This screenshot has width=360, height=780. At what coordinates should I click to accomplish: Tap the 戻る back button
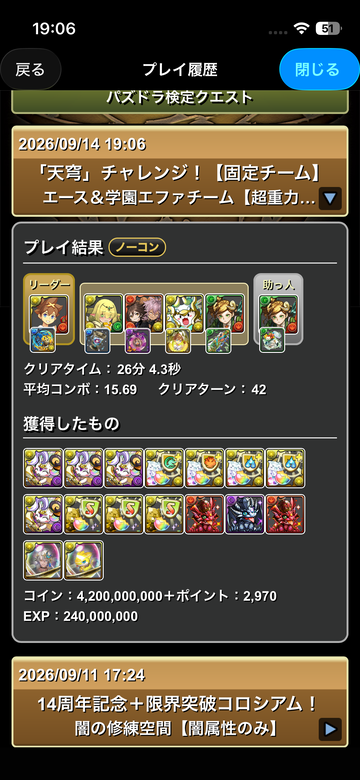click(30, 69)
